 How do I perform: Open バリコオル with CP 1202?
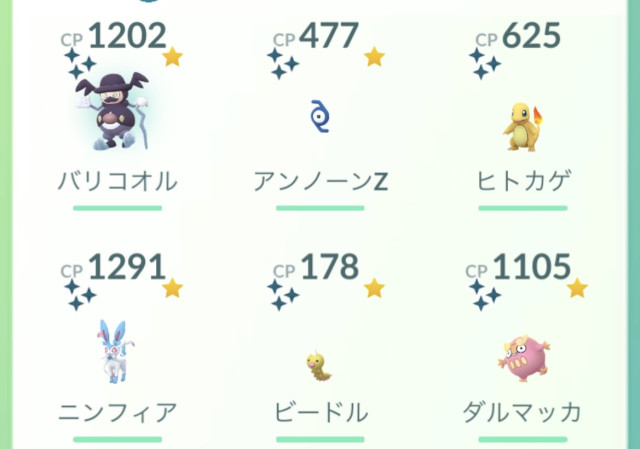pos(116,118)
